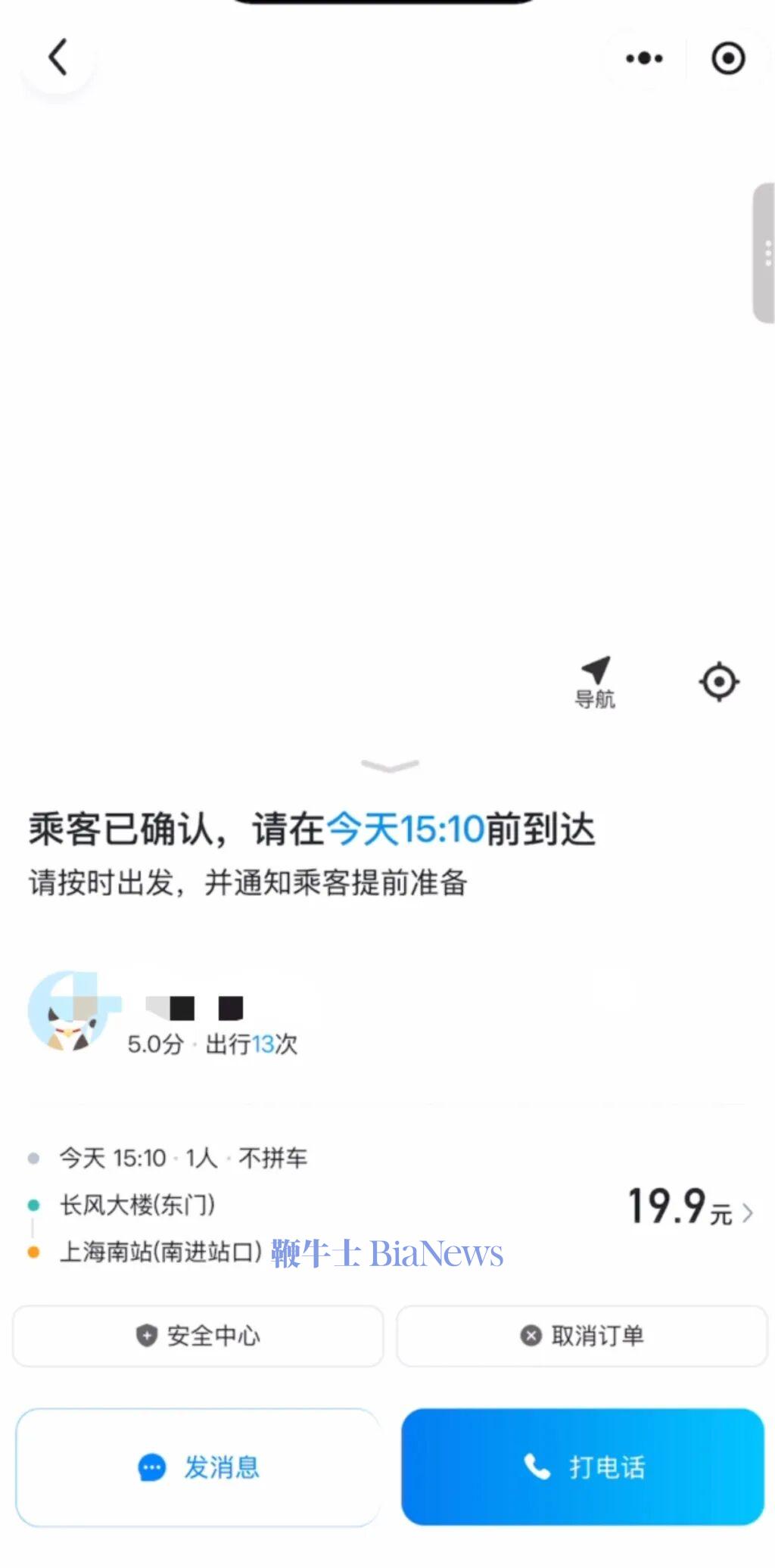
Task: Go back using the top arrow
Action: coord(58,58)
